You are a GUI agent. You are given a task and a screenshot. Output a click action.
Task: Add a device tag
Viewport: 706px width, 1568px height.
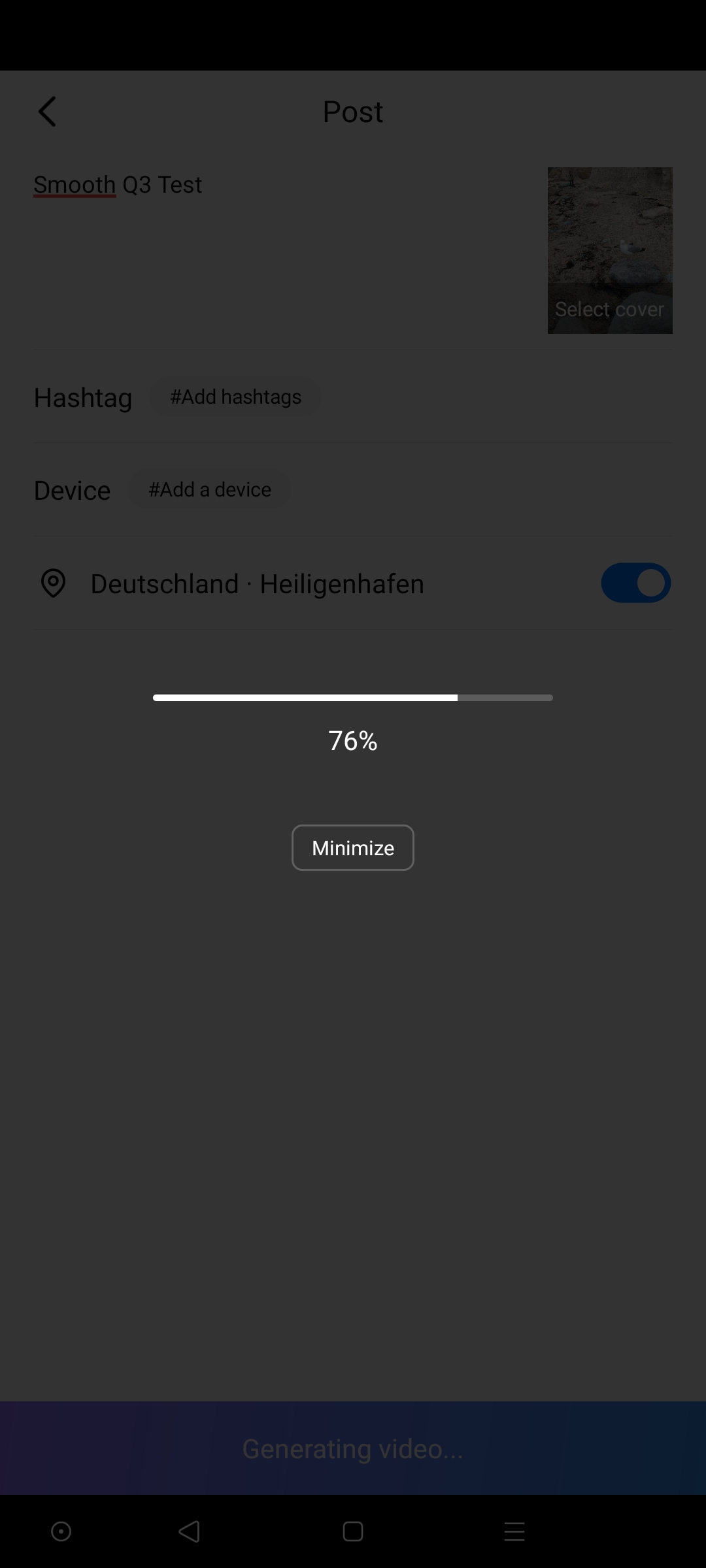tap(209, 489)
